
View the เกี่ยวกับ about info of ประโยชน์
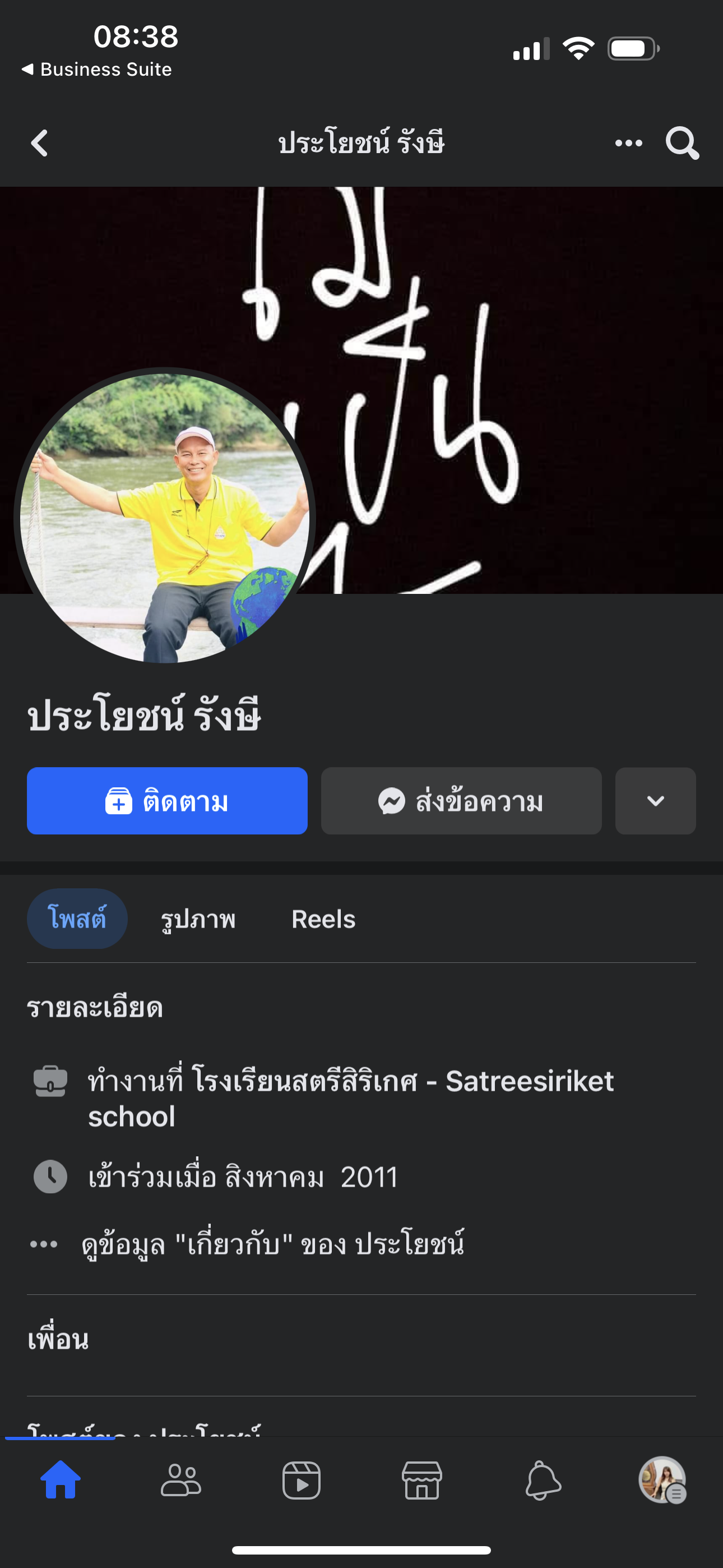pos(272,1243)
